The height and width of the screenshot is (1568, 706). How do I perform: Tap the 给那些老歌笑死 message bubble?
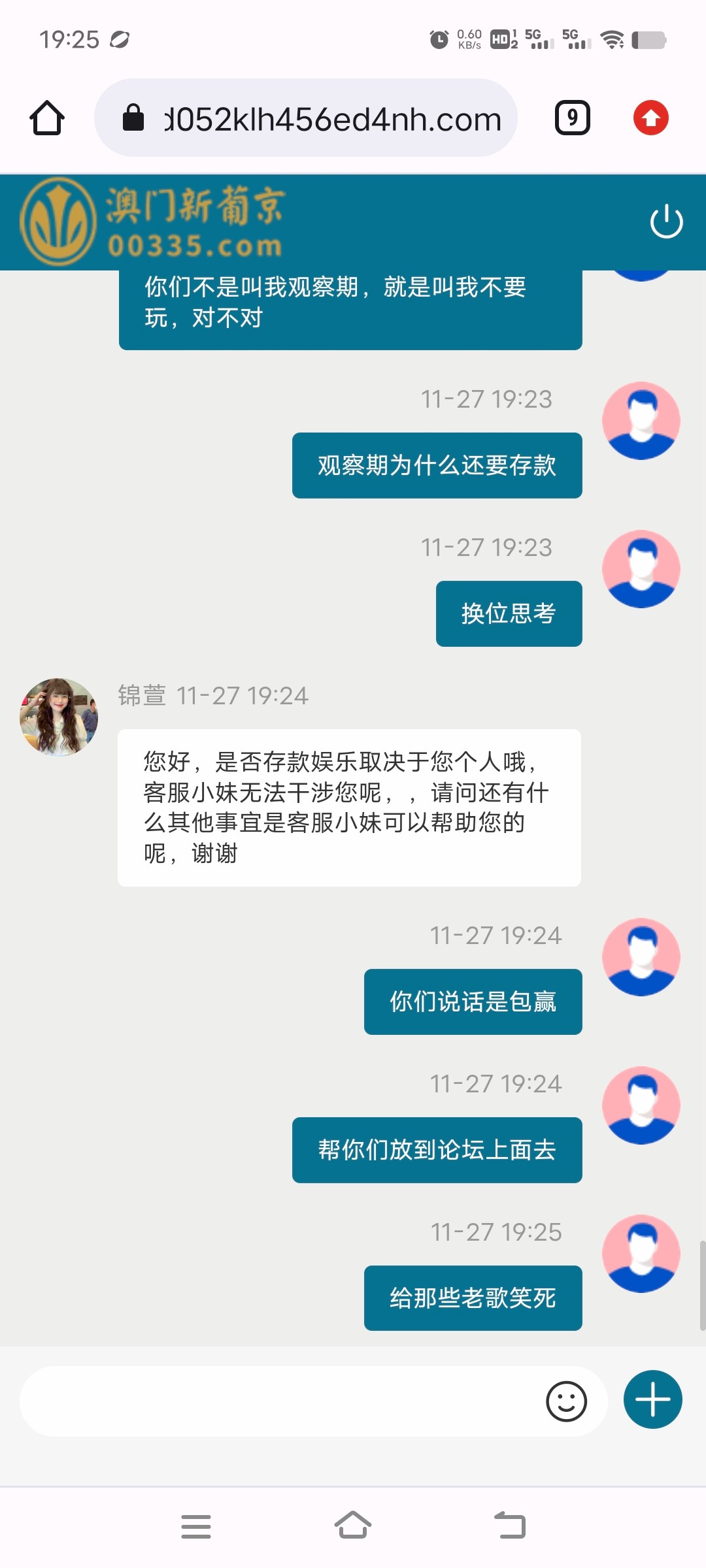pos(473,1298)
